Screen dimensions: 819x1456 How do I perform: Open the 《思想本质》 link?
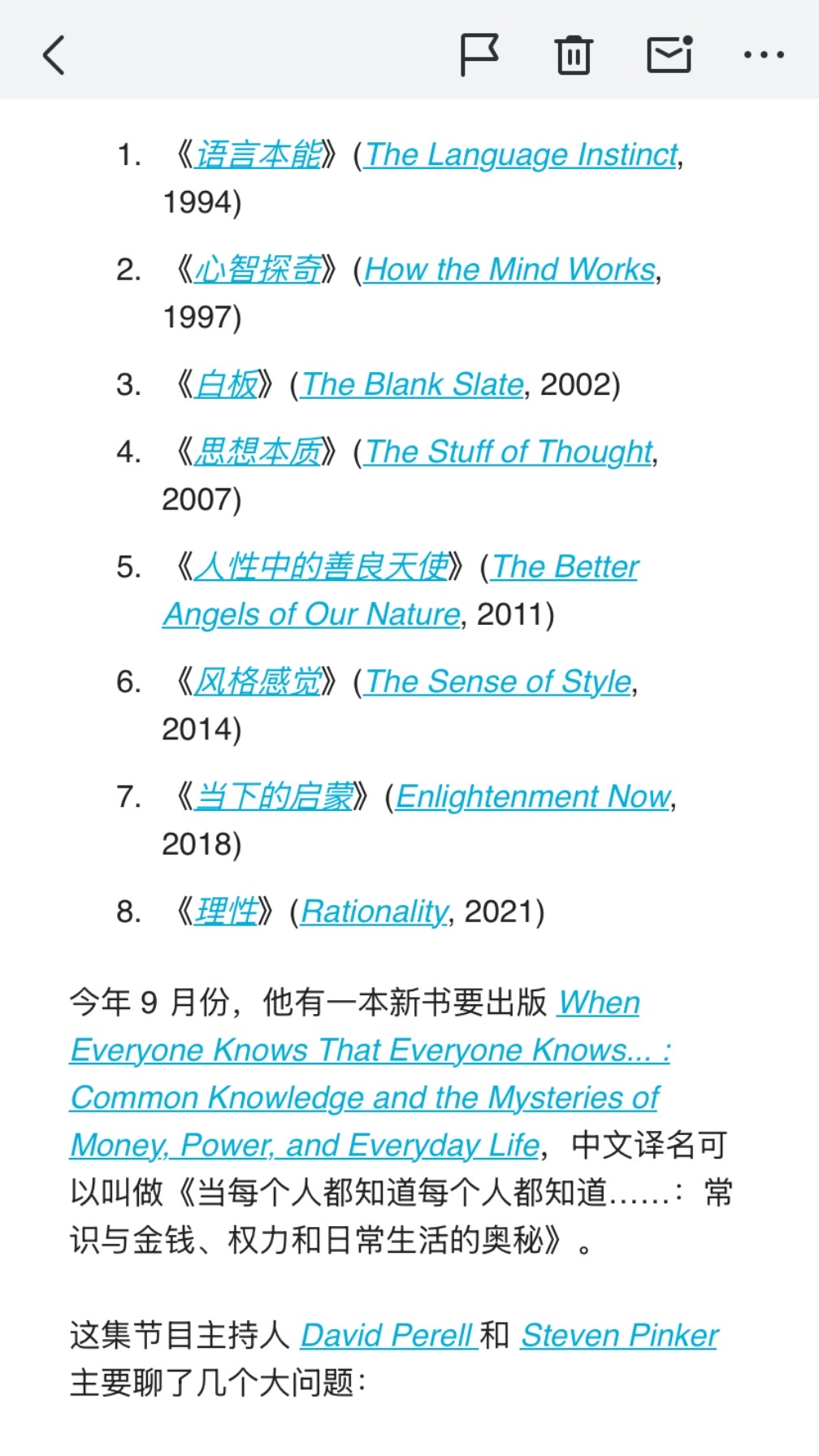coord(258,452)
